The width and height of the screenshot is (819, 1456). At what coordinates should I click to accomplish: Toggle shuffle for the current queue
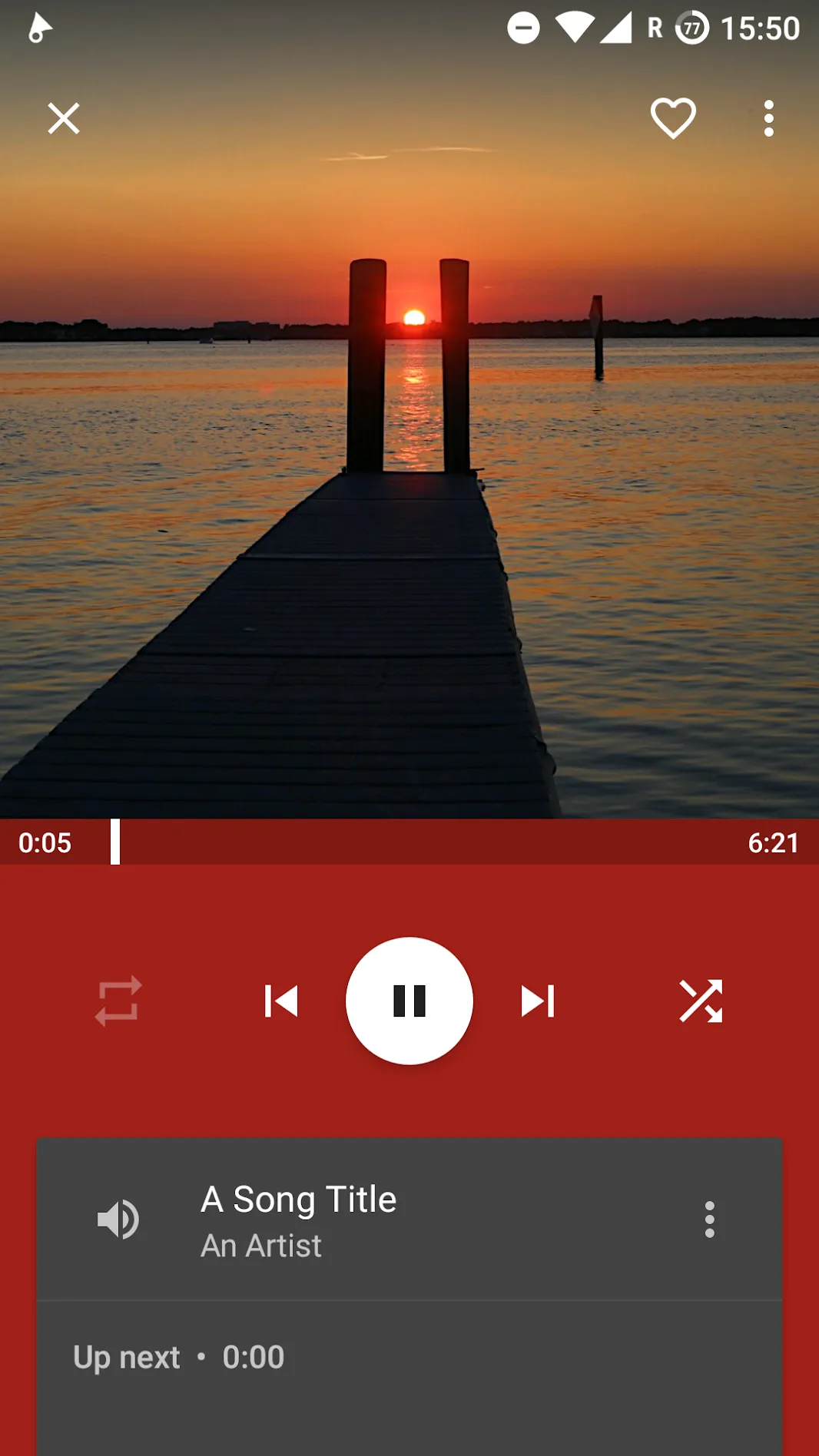click(700, 1001)
